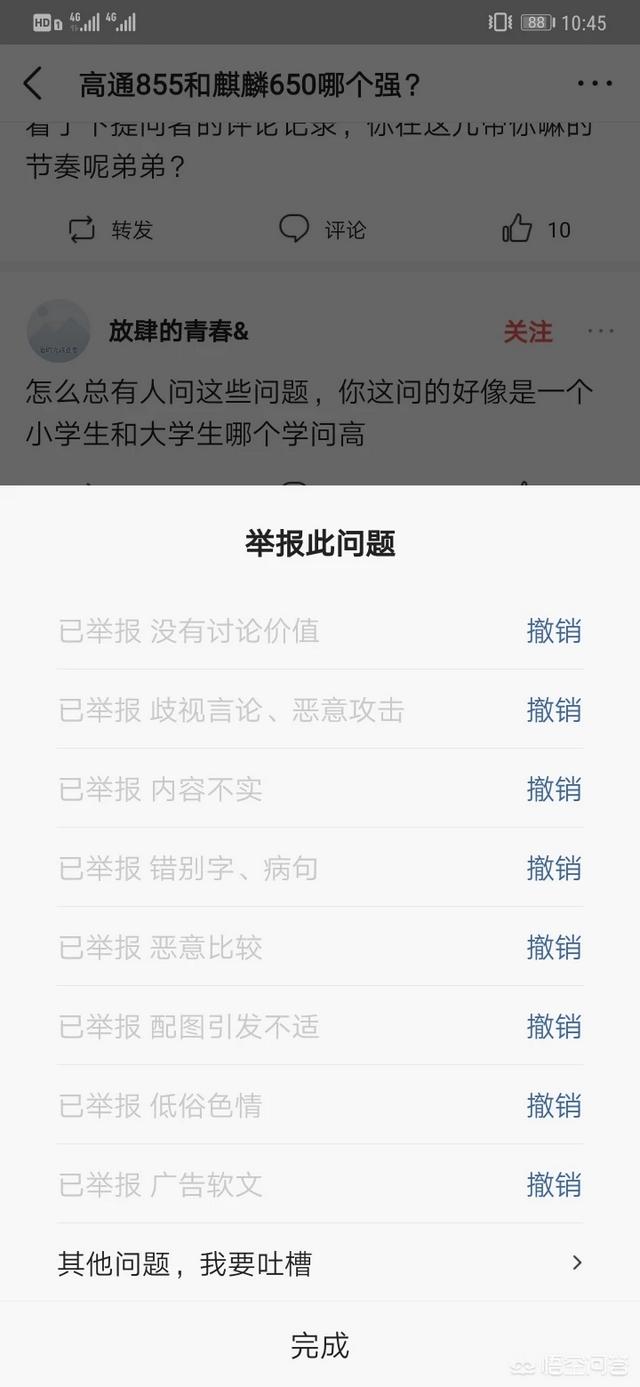Image resolution: width=640 pixels, height=1387 pixels.
Task: Open 评论 on the answer
Action: [322, 230]
